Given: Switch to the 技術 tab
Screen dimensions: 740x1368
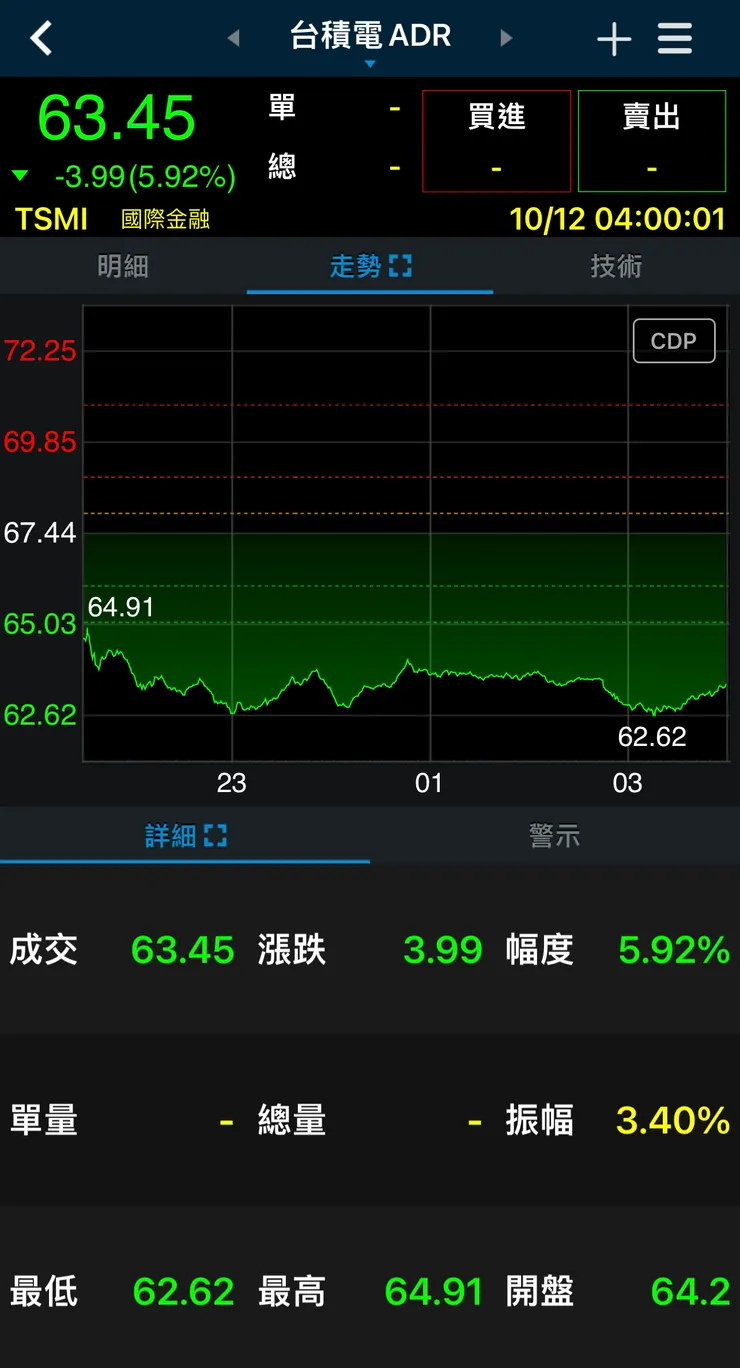Looking at the screenshot, I should (x=616, y=266).
